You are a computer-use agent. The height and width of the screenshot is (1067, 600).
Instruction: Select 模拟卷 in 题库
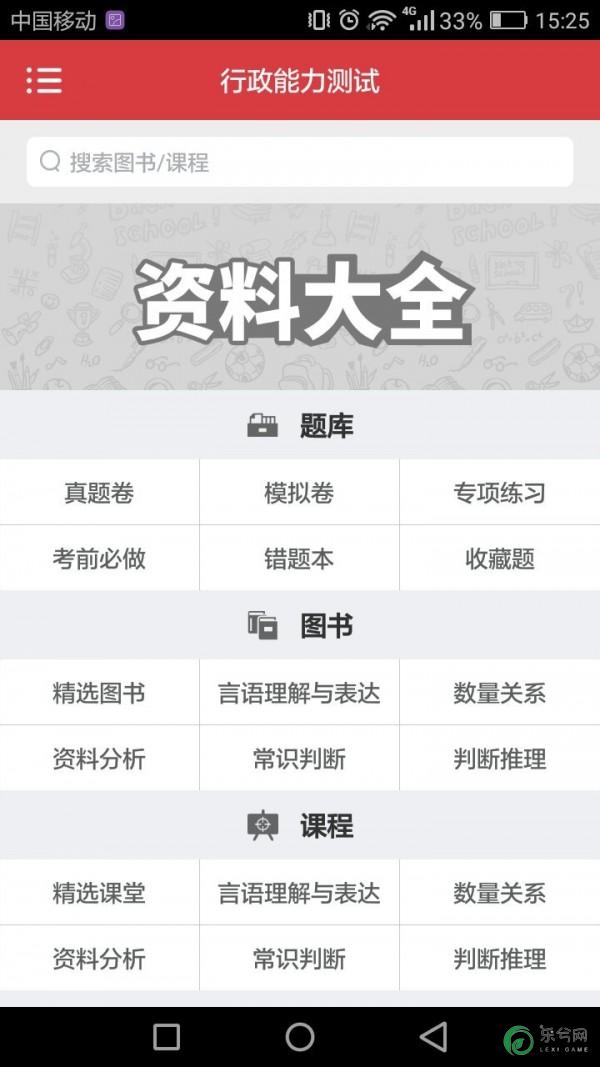tap(299, 493)
